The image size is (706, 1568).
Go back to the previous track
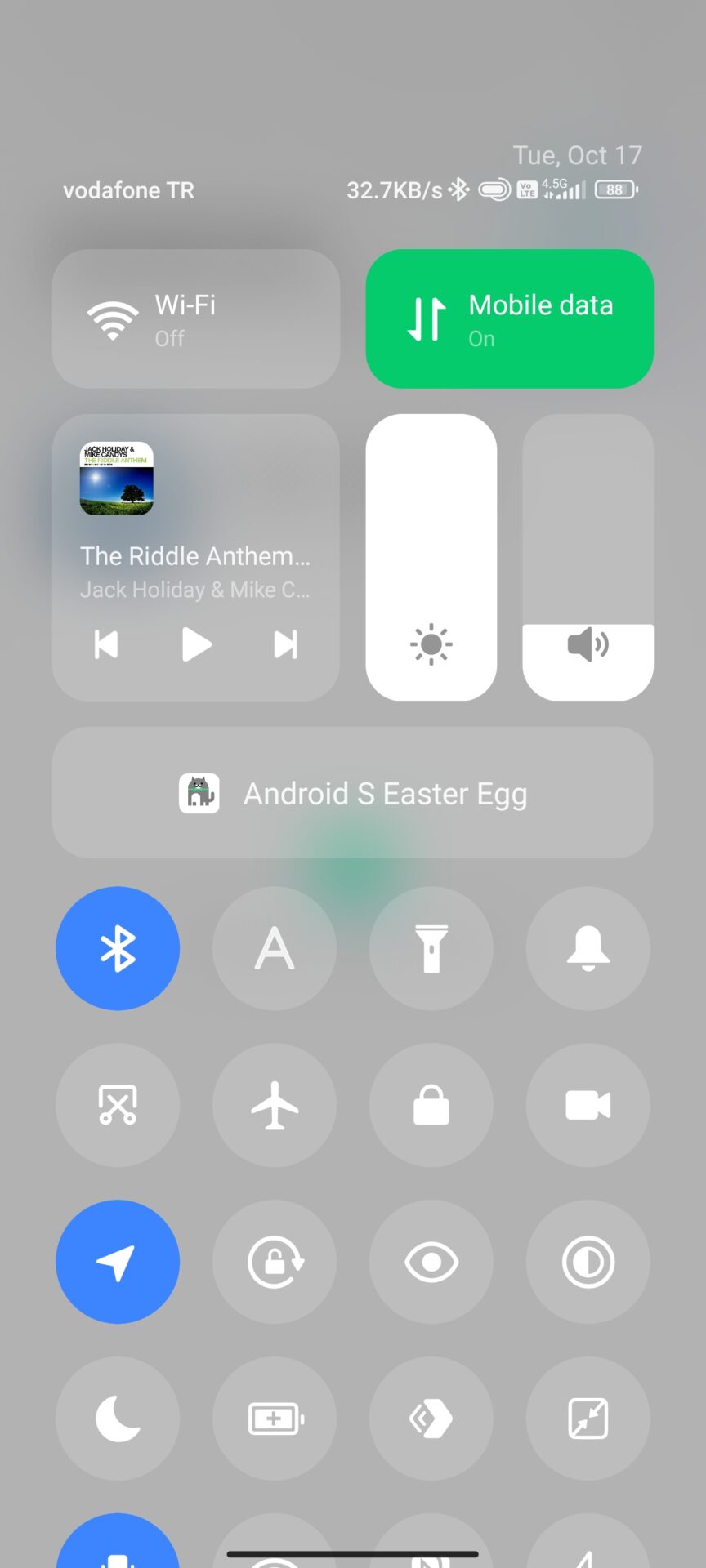tap(107, 644)
